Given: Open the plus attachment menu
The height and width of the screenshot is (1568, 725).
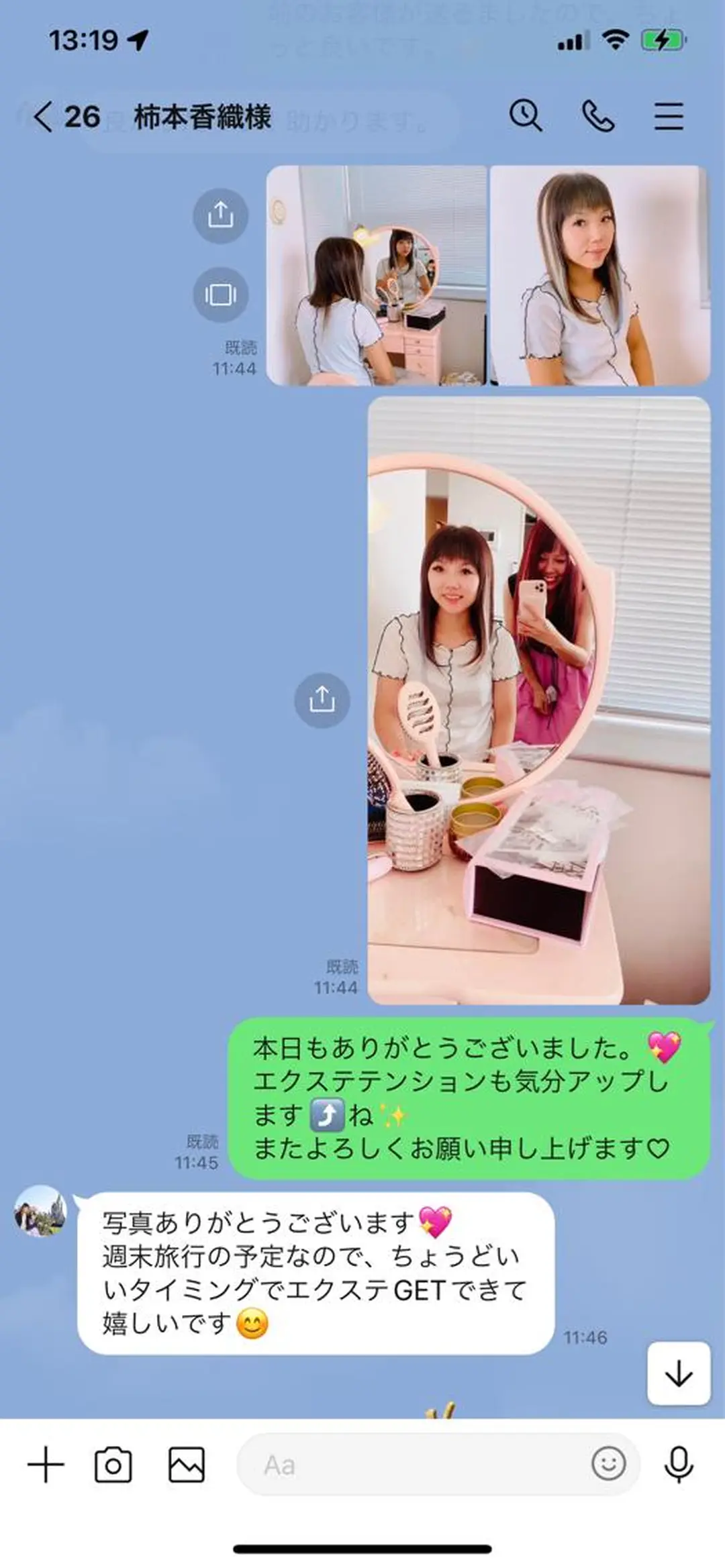Looking at the screenshot, I should click(46, 1464).
